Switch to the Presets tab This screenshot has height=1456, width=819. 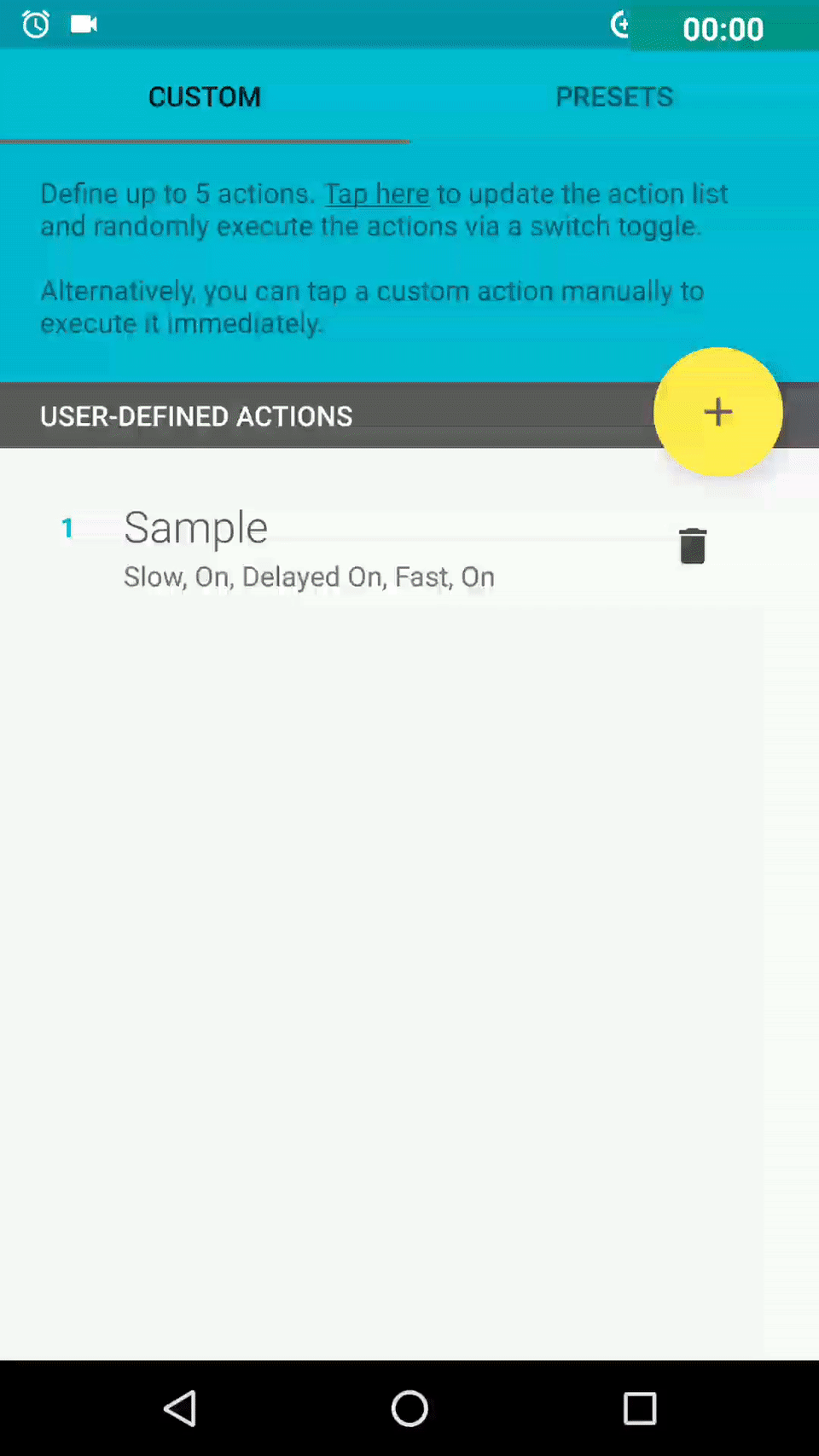[614, 96]
